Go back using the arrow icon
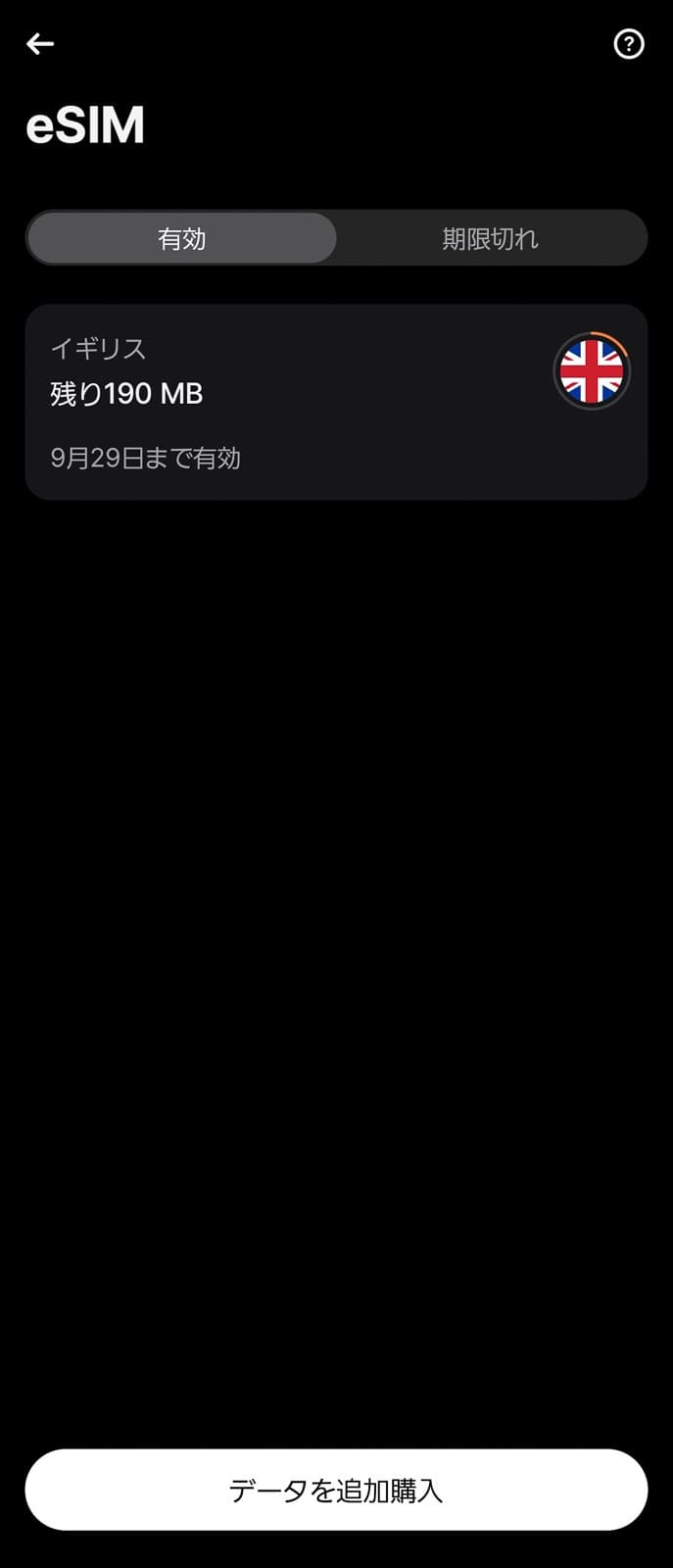Image resolution: width=673 pixels, height=1568 pixels. (40, 44)
